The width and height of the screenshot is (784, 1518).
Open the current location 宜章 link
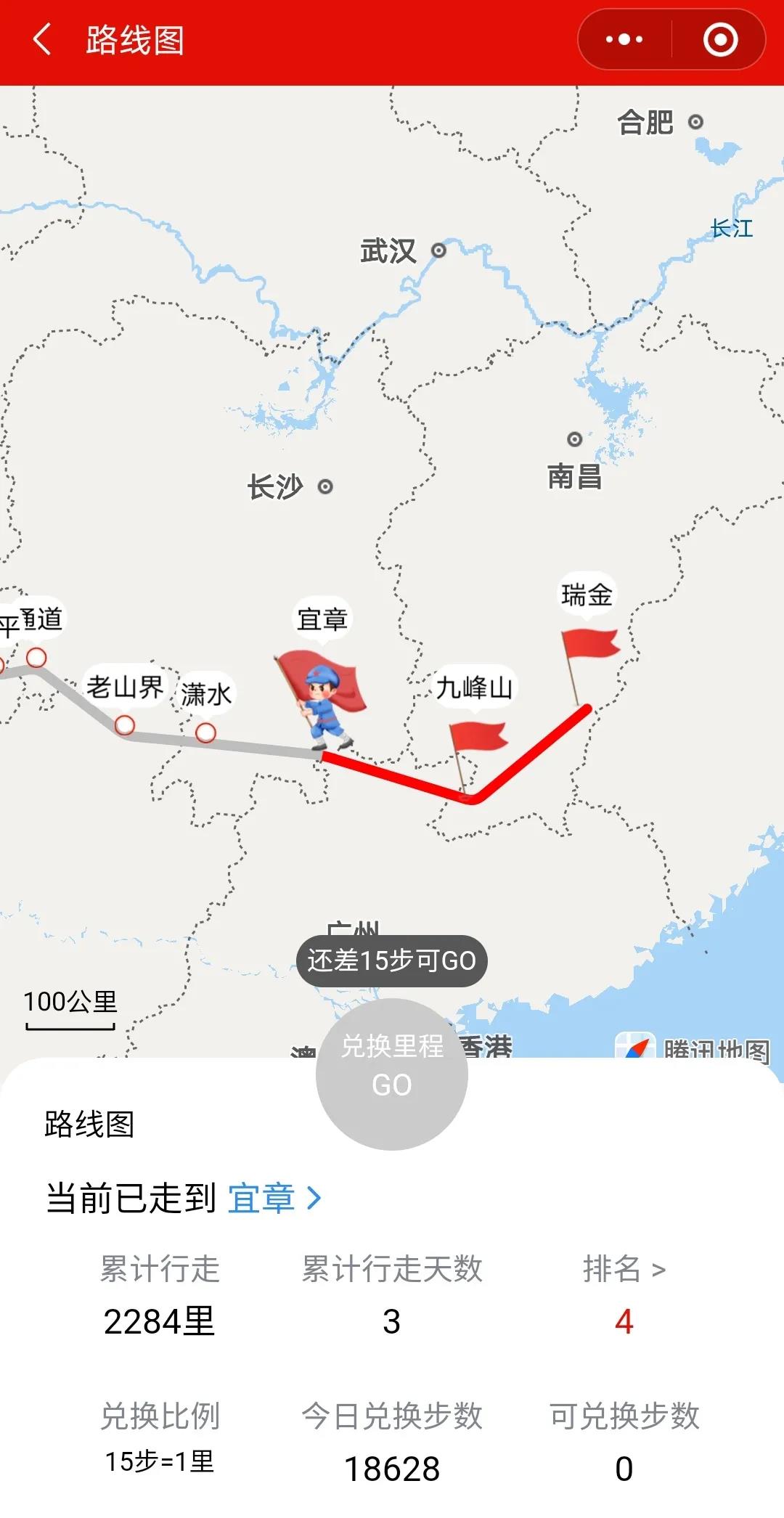(274, 1198)
